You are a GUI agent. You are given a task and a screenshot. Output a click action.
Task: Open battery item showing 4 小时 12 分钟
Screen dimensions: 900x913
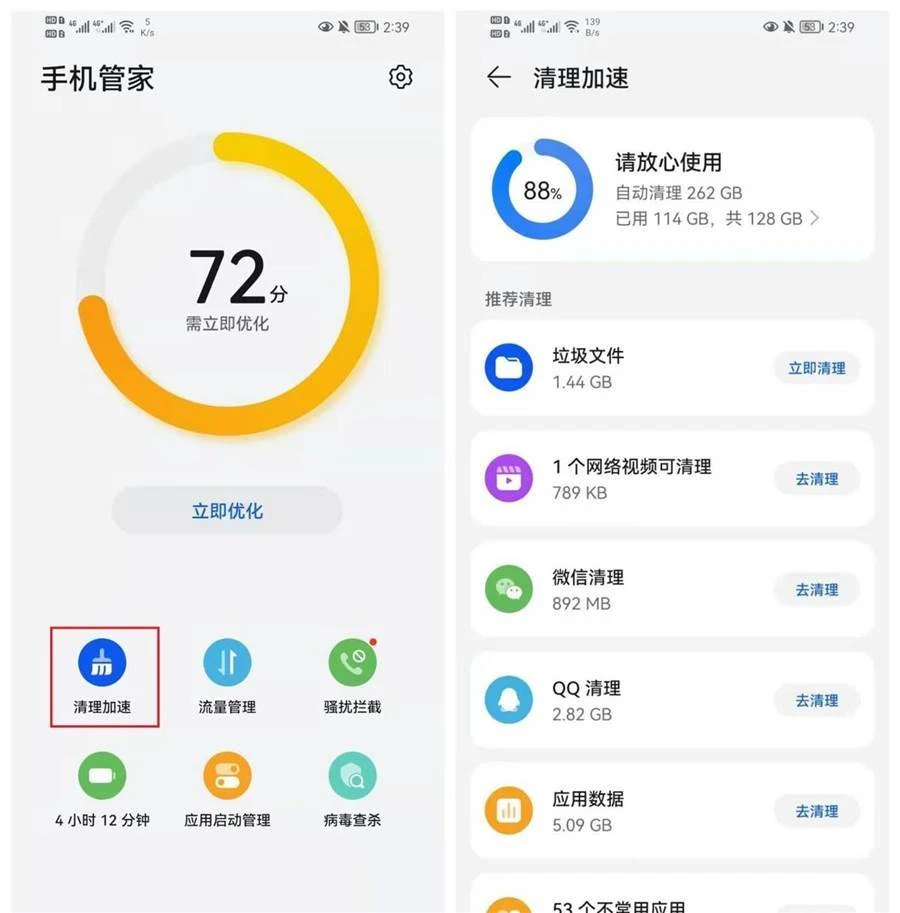coord(102,789)
